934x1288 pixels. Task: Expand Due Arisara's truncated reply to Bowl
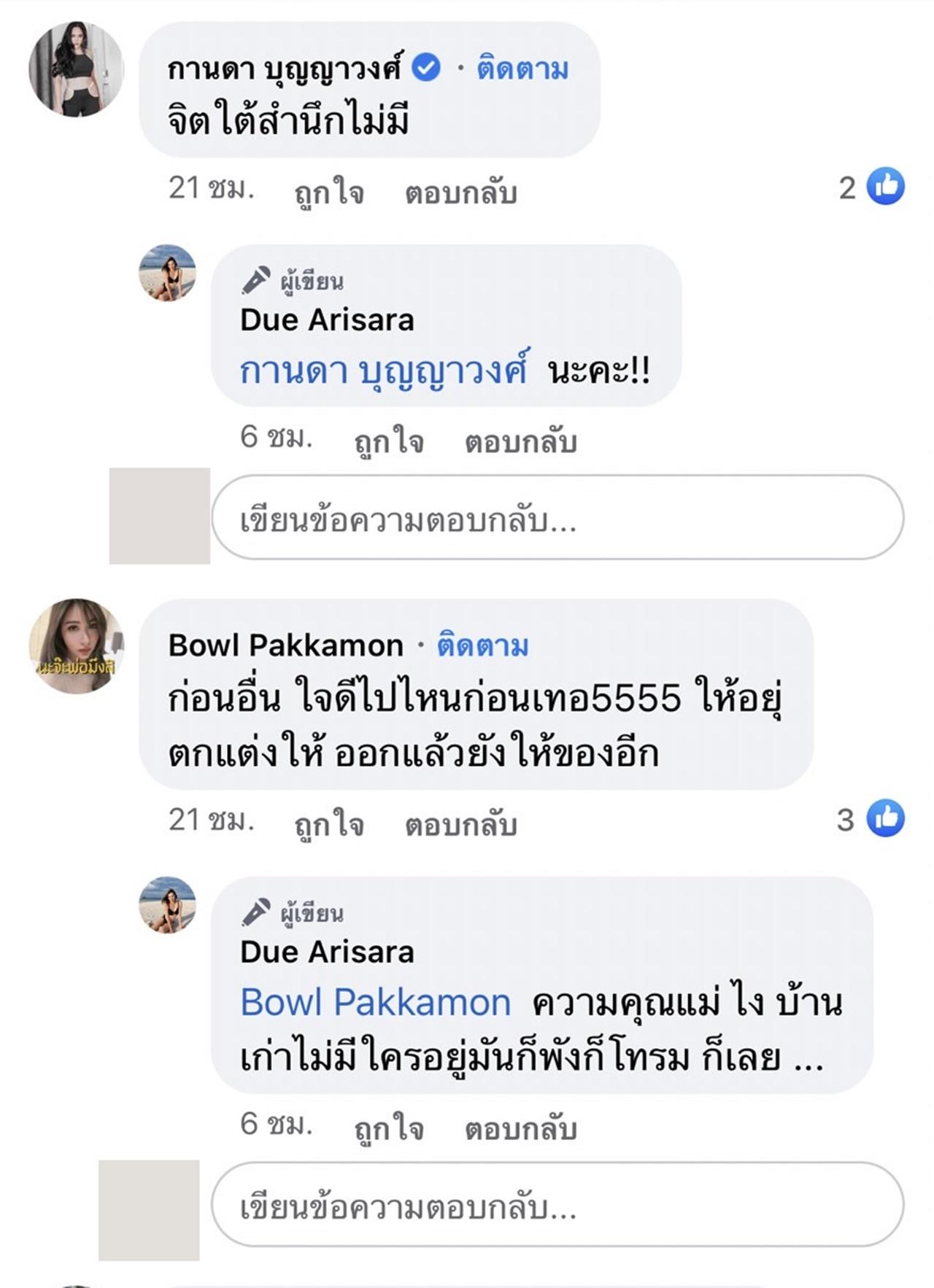point(808,1058)
